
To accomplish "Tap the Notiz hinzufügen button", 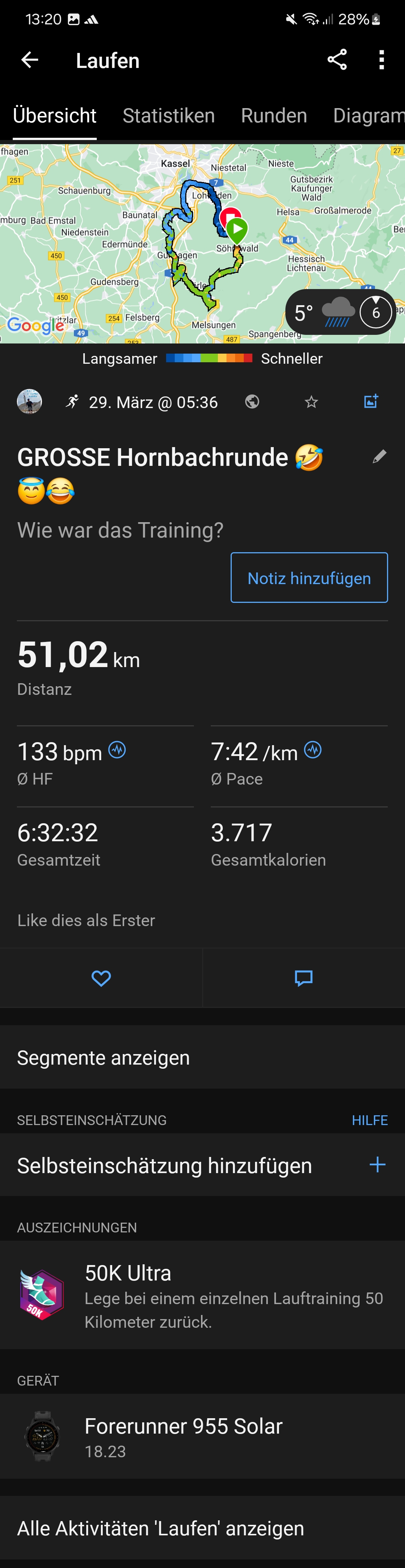I will (x=309, y=578).
